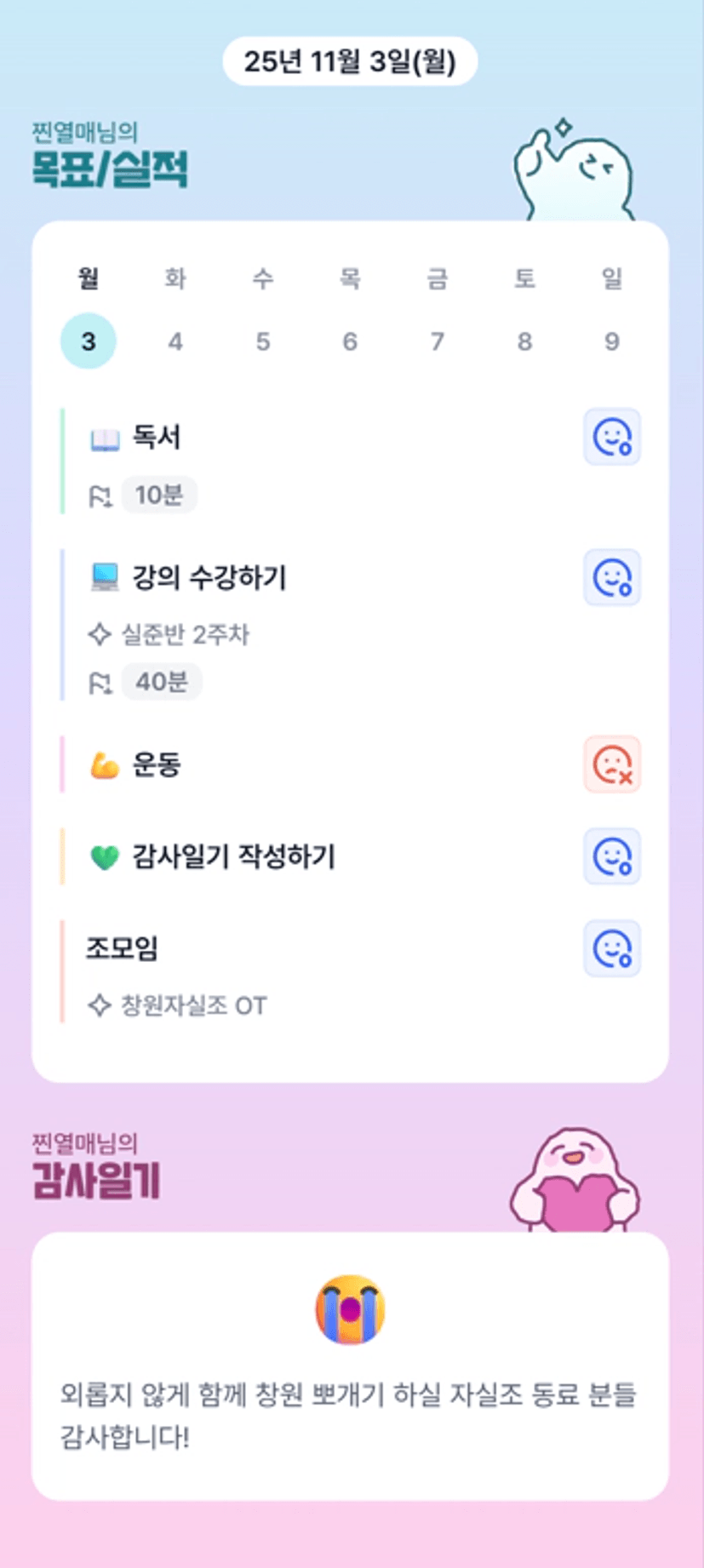Select Wednesday the 5th in the week row

[263, 341]
